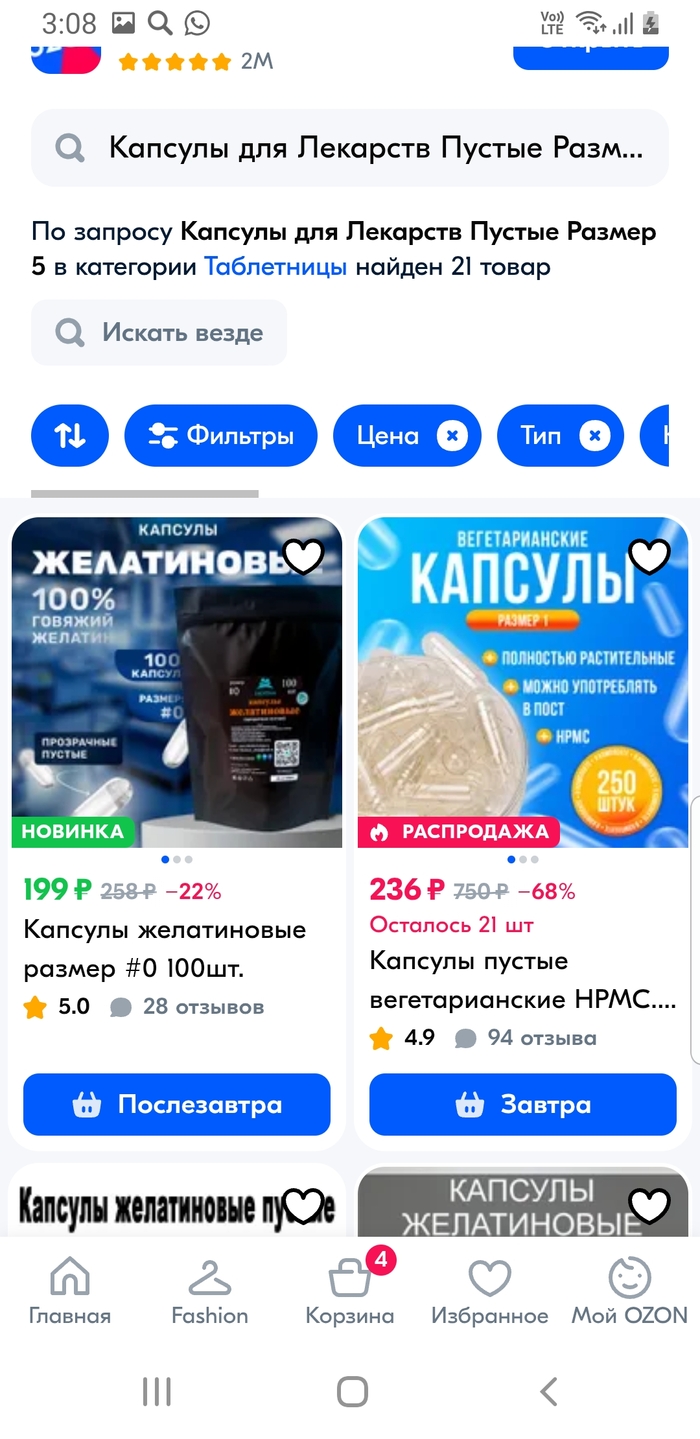The height and width of the screenshot is (1439, 700).
Task: Open Капсулы пустые вегетарианские HPMC product
Action: tap(524, 980)
